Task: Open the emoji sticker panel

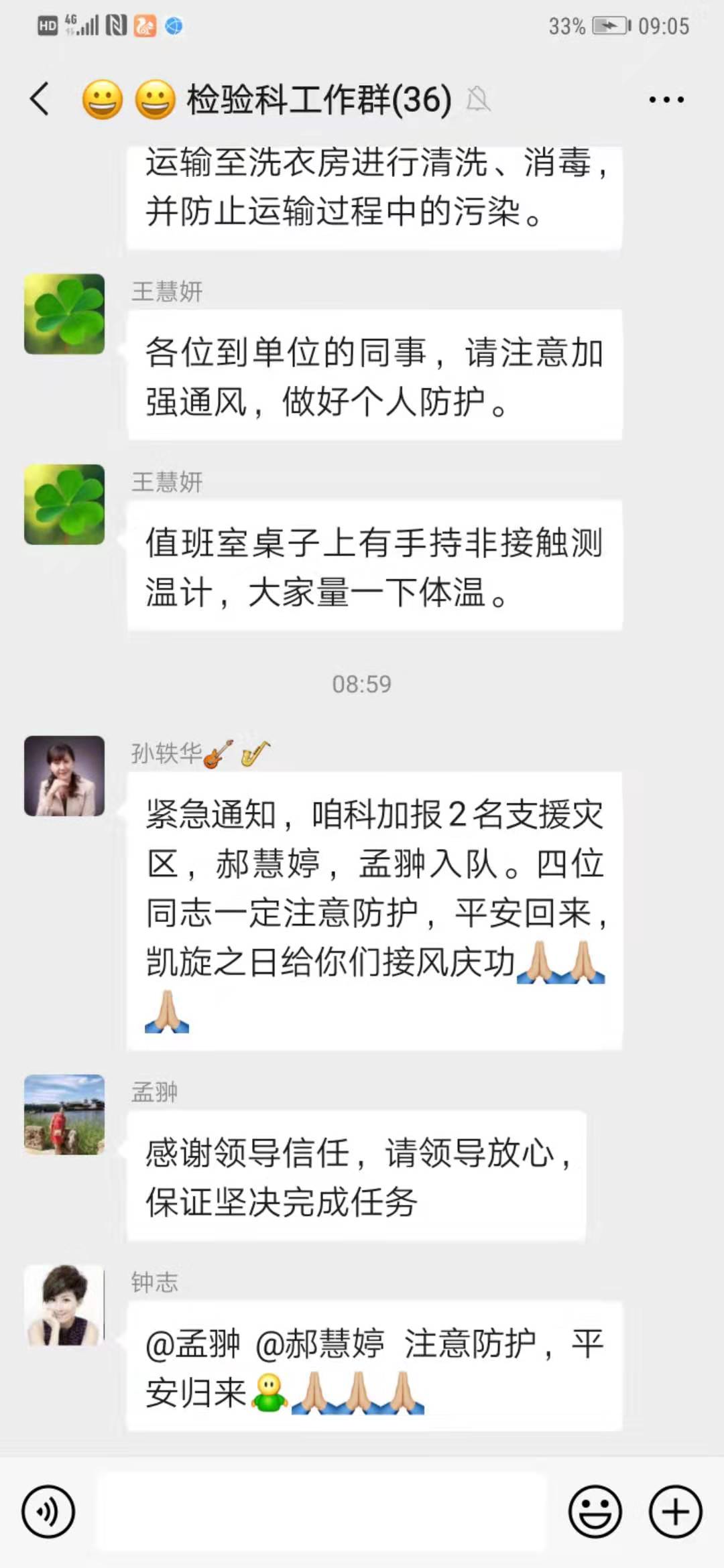Action: point(595,1512)
